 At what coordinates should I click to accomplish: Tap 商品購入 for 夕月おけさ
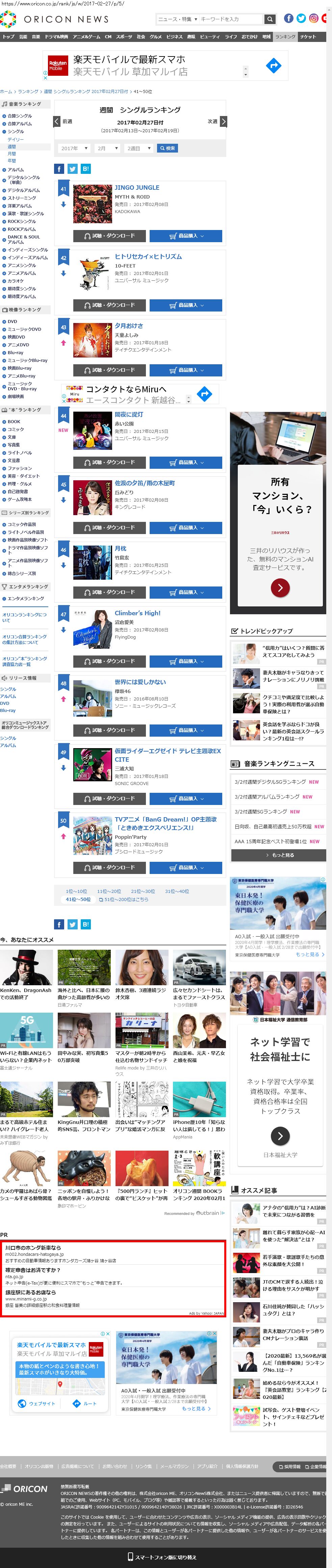click(185, 369)
